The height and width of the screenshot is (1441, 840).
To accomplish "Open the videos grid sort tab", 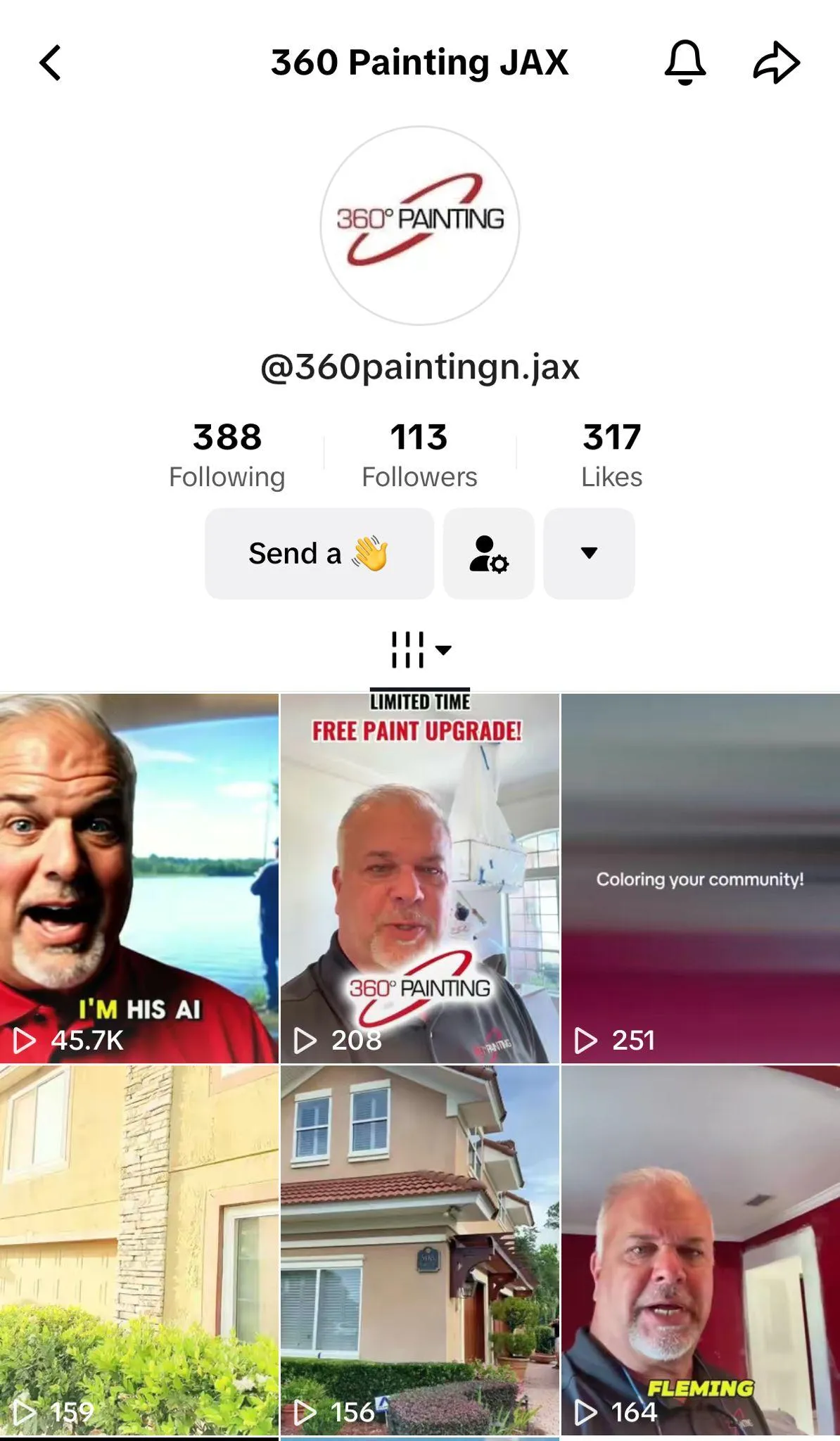I will 420,649.
